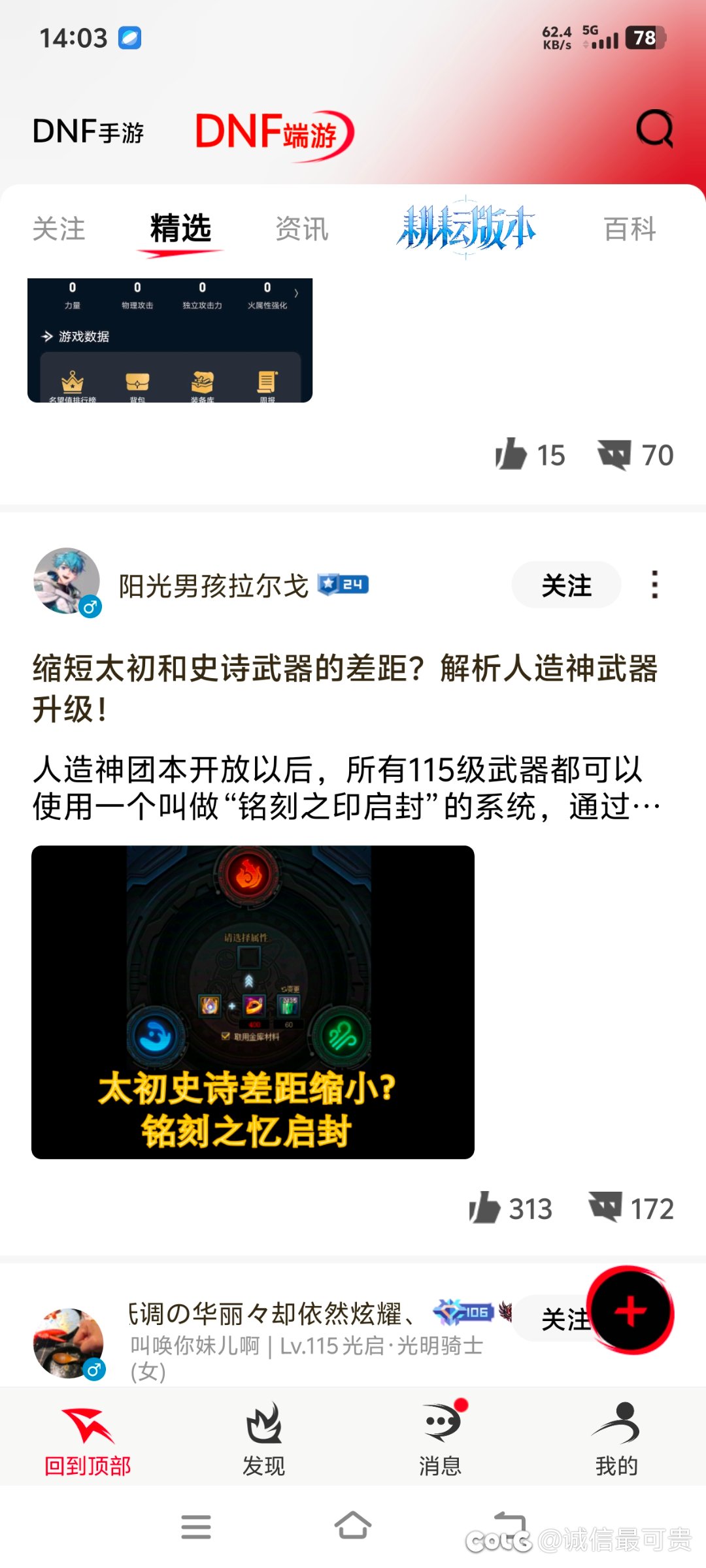This screenshot has width=706, height=1568.
Task: Follow 阳光男孩拉尔戈
Action: 566,585
